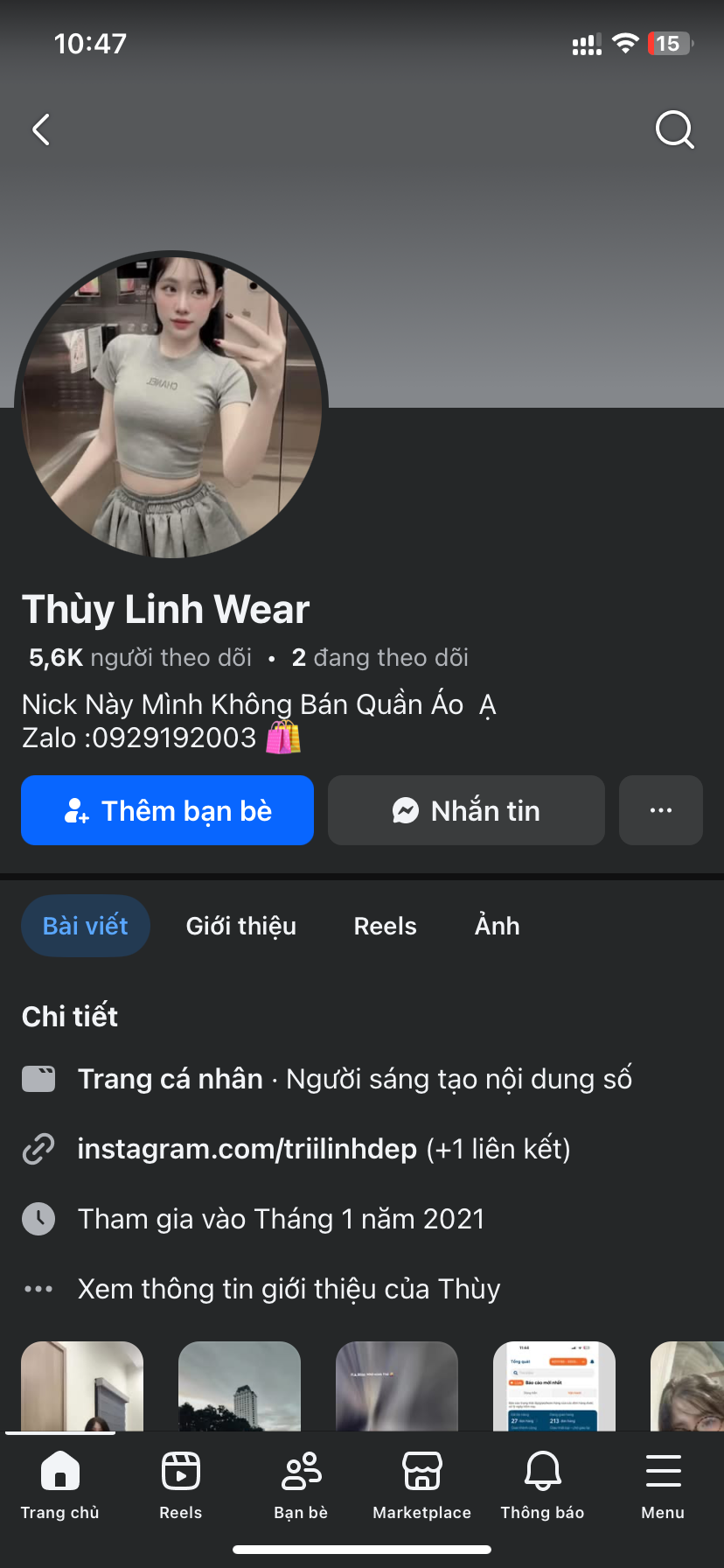Tap the Thêm bạn bè button

coord(167,810)
